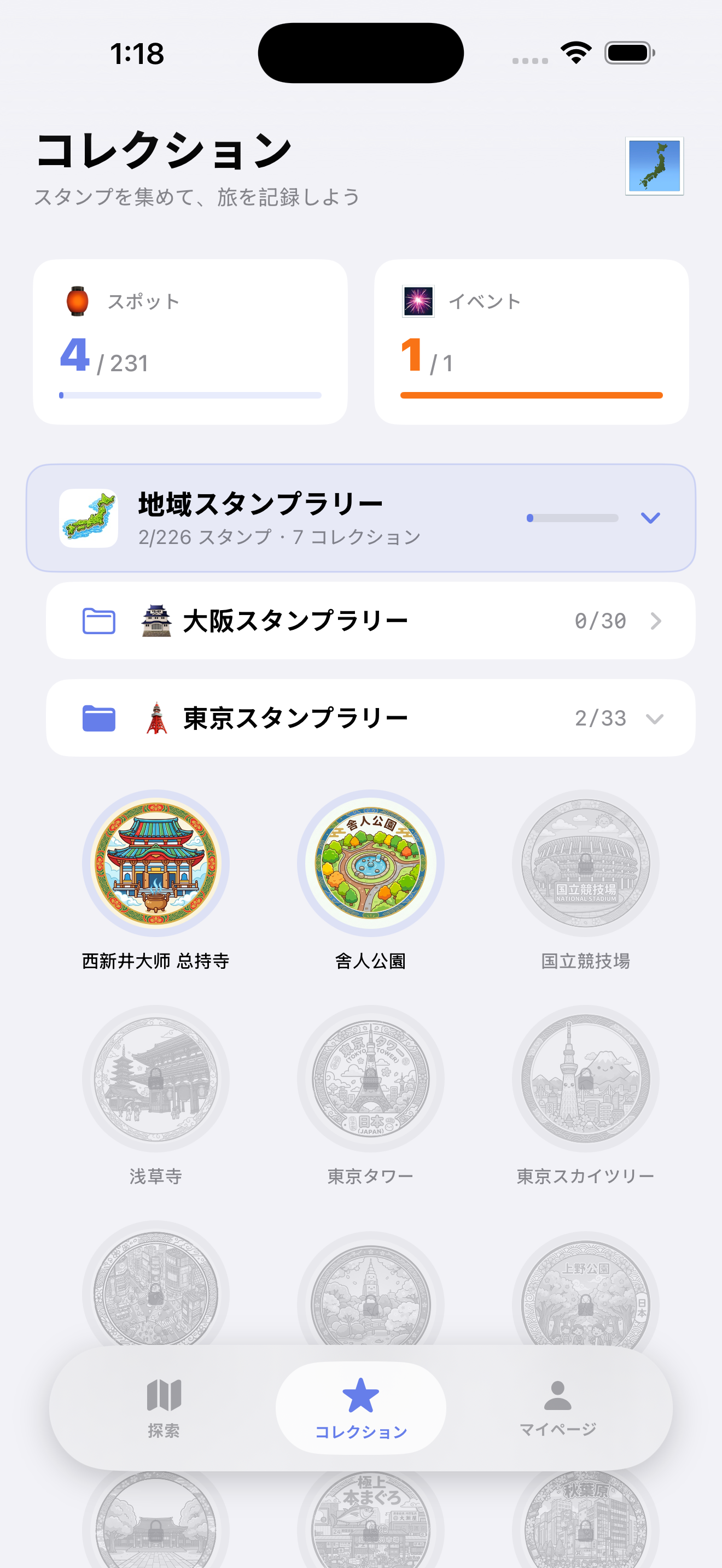Select the lantern icon on the スポット card
722x1568 pixels.
click(x=77, y=300)
